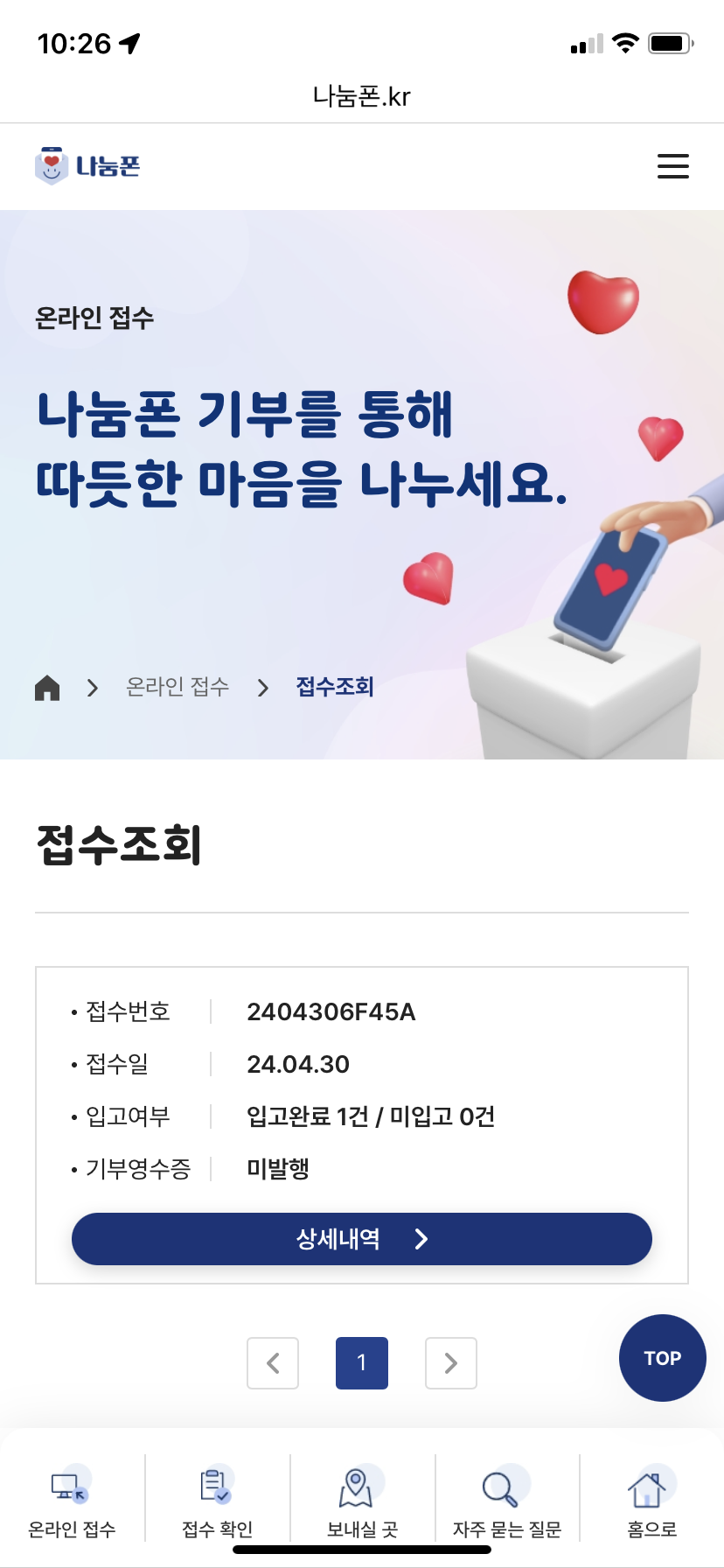The width and height of the screenshot is (724, 1568).
Task: Go to the home breadcrumb icon
Action: coord(47,688)
